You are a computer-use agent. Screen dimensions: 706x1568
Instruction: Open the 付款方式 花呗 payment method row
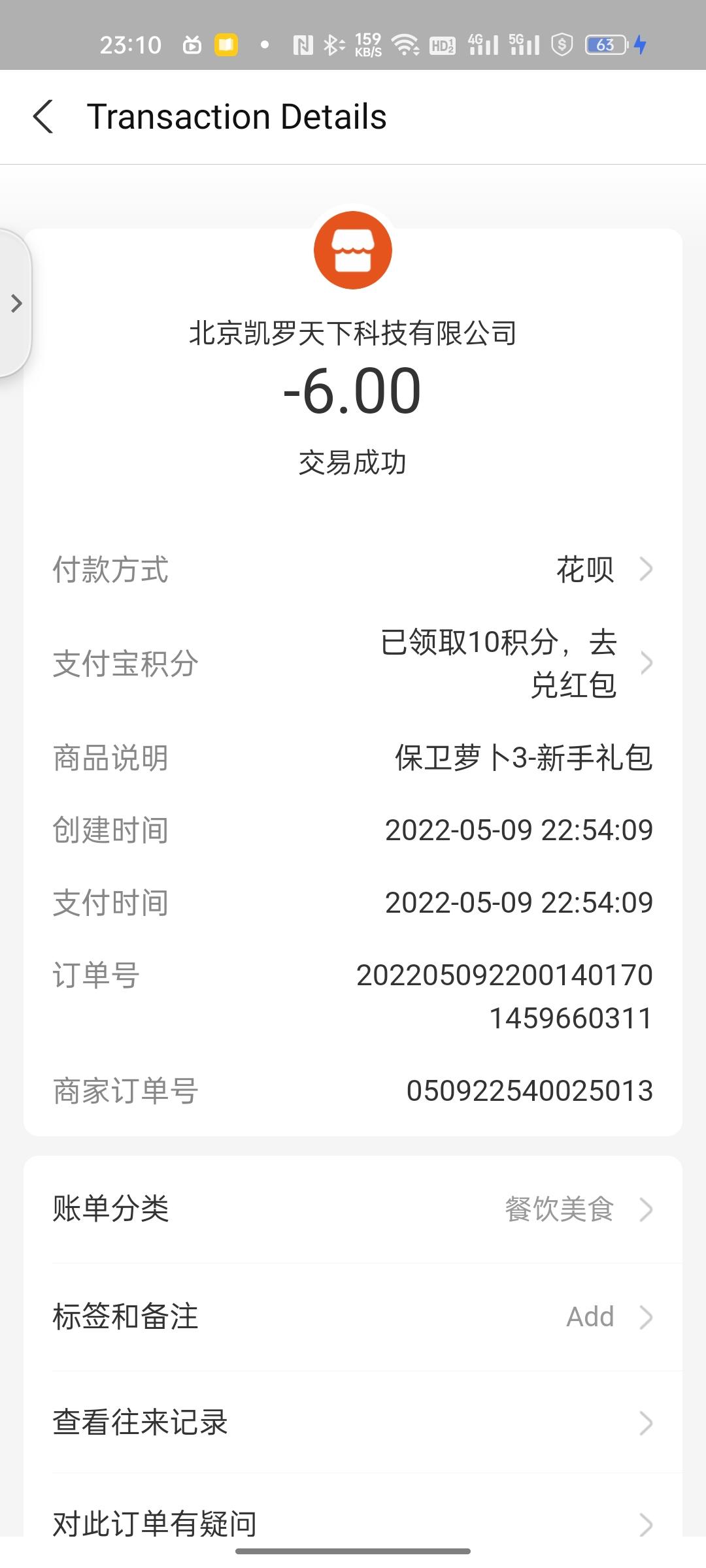click(x=353, y=569)
